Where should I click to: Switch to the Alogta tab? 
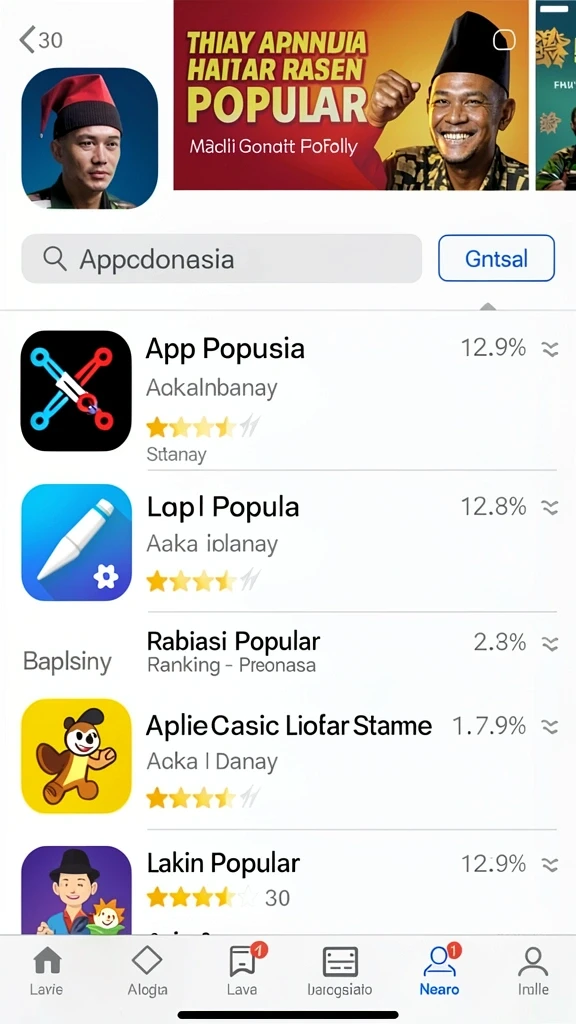click(x=147, y=970)
